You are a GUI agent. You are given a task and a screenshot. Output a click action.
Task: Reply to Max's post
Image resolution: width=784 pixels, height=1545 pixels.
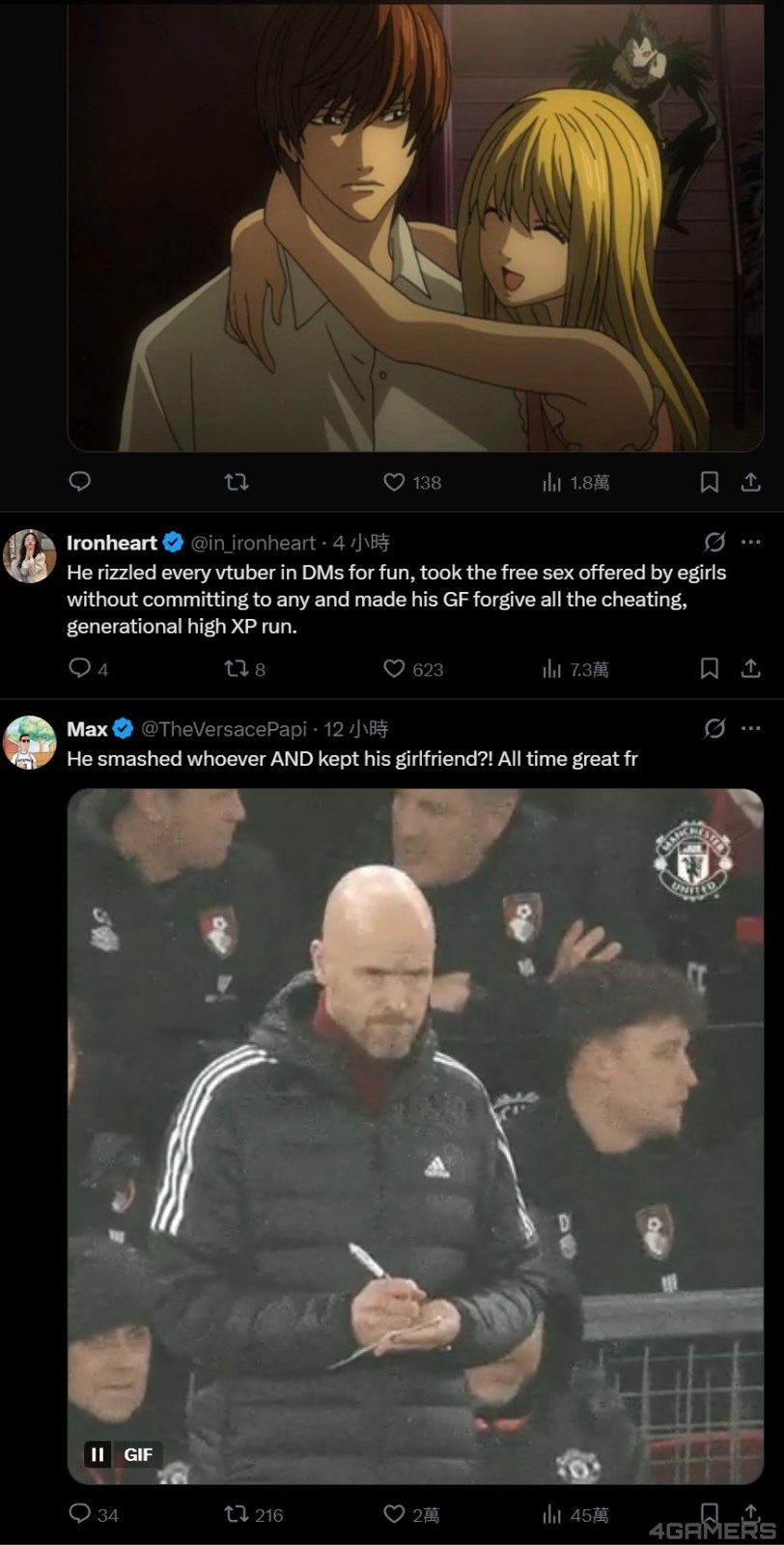point(80,1513)
